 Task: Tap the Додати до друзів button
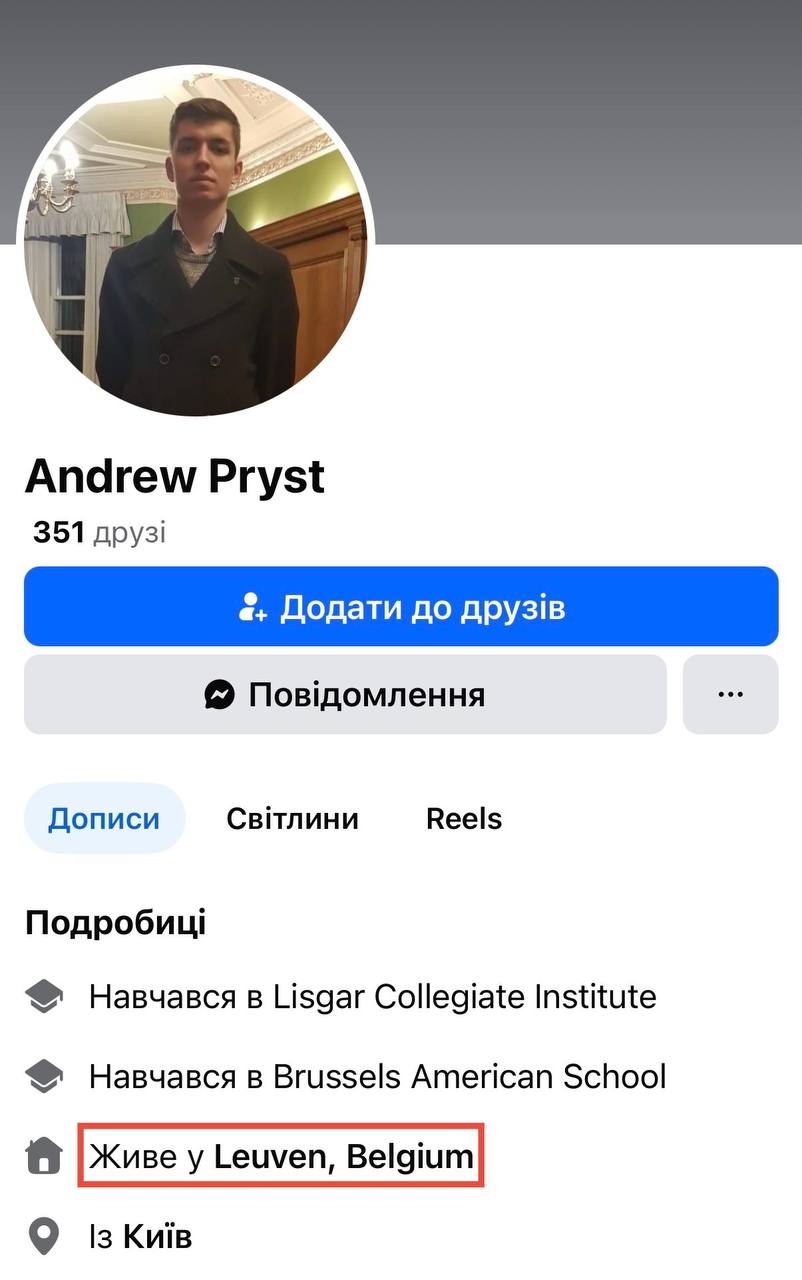[401, 607]
